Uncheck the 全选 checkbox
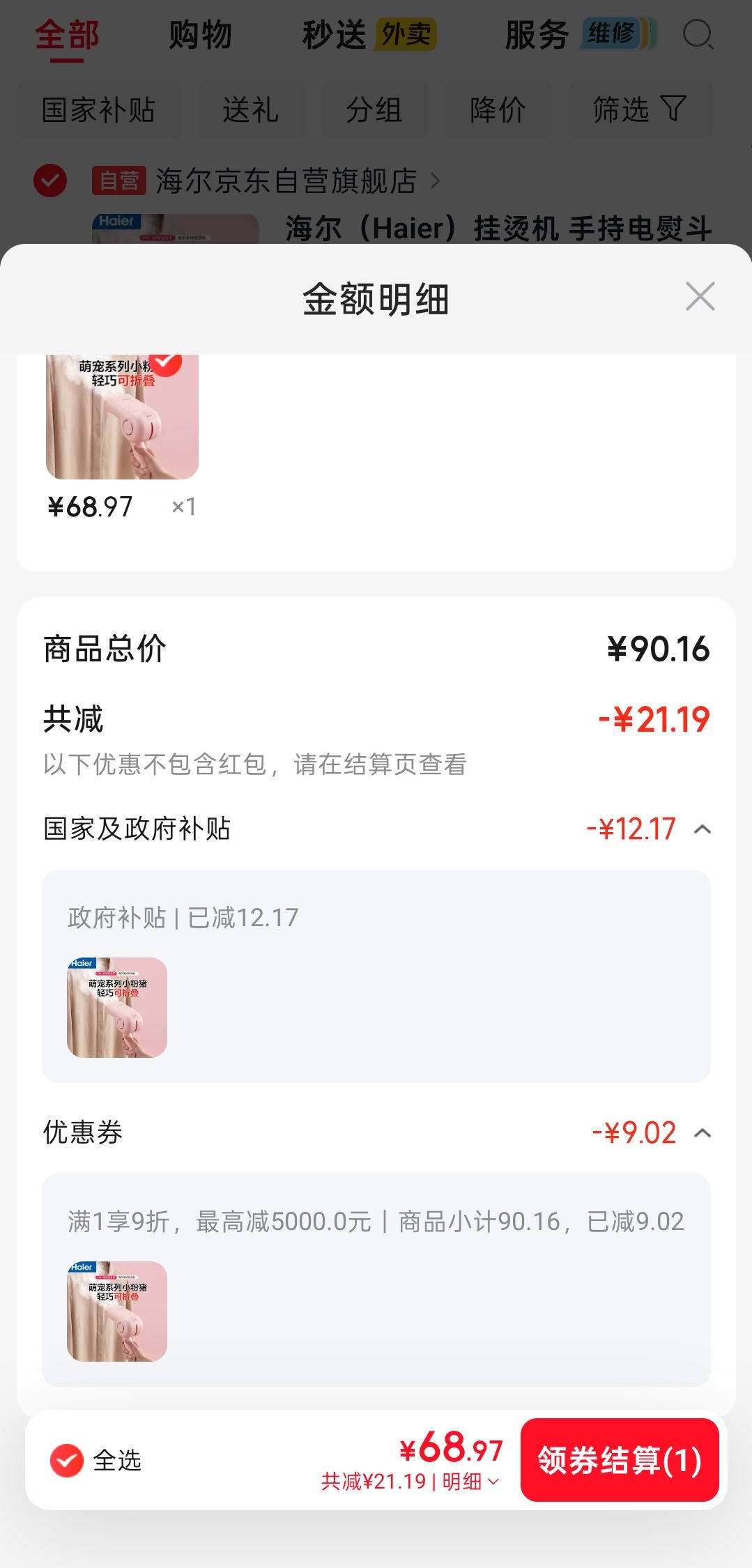Viewport: 752px width, 1568px height. point(67,1460)
